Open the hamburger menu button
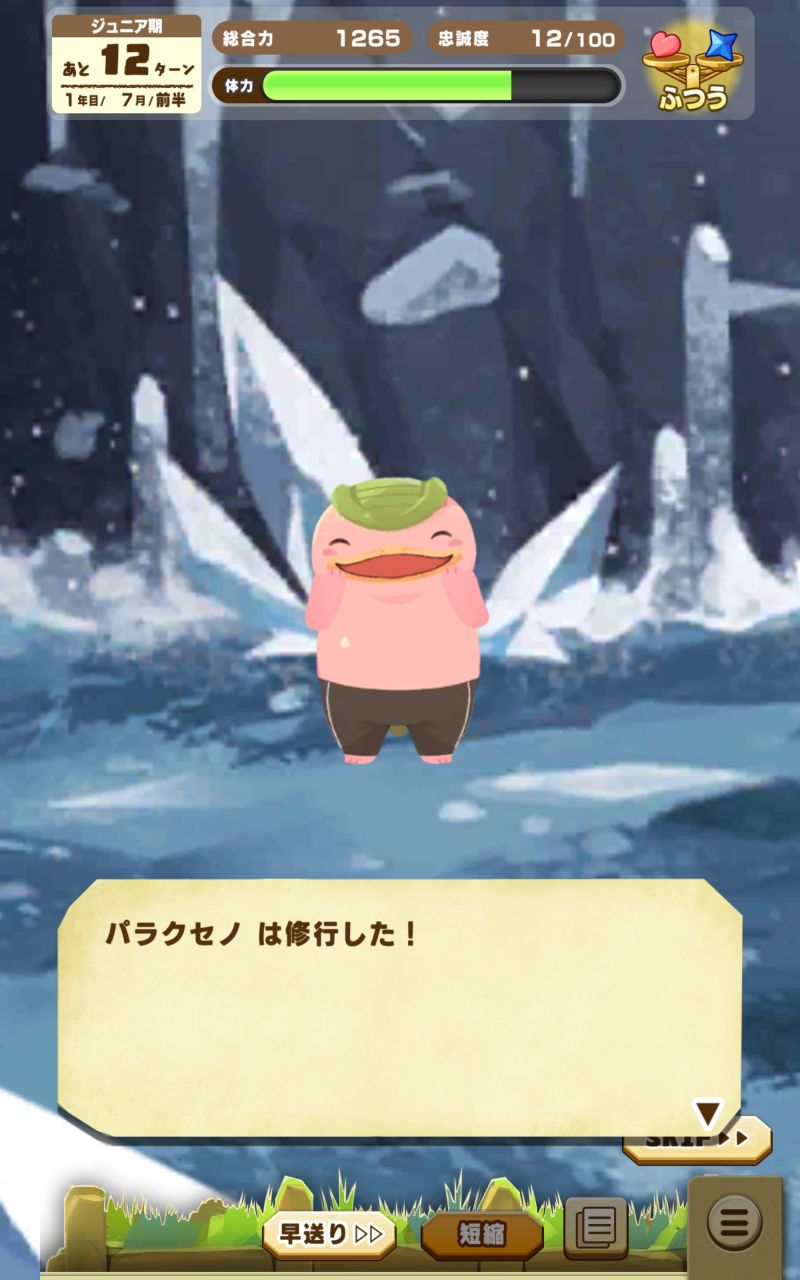Image resolution: width=800 pixels, height=1280 pixels. (735, 1223)
